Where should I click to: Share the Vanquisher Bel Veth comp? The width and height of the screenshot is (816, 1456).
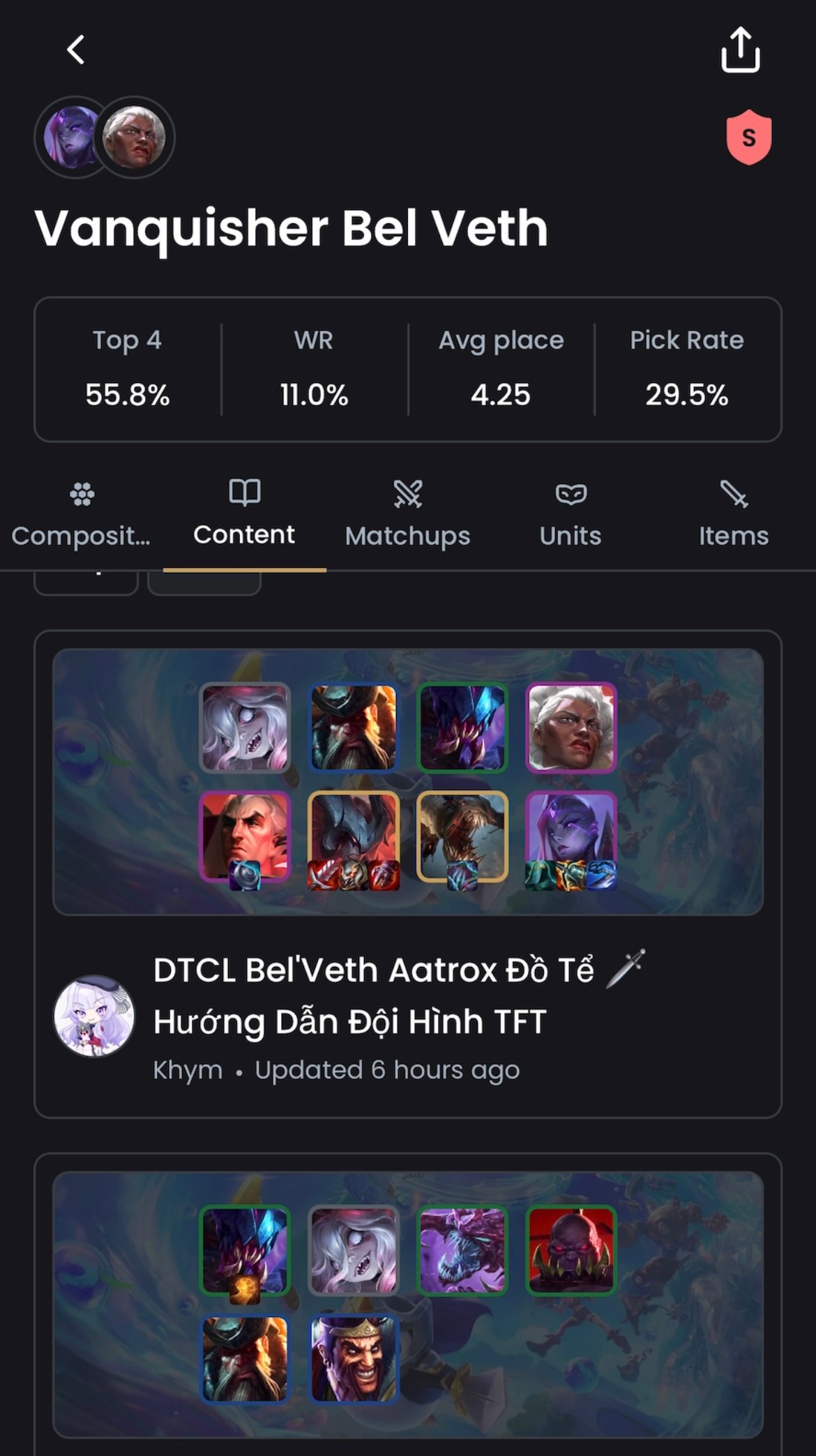click(x=740, y=50)
